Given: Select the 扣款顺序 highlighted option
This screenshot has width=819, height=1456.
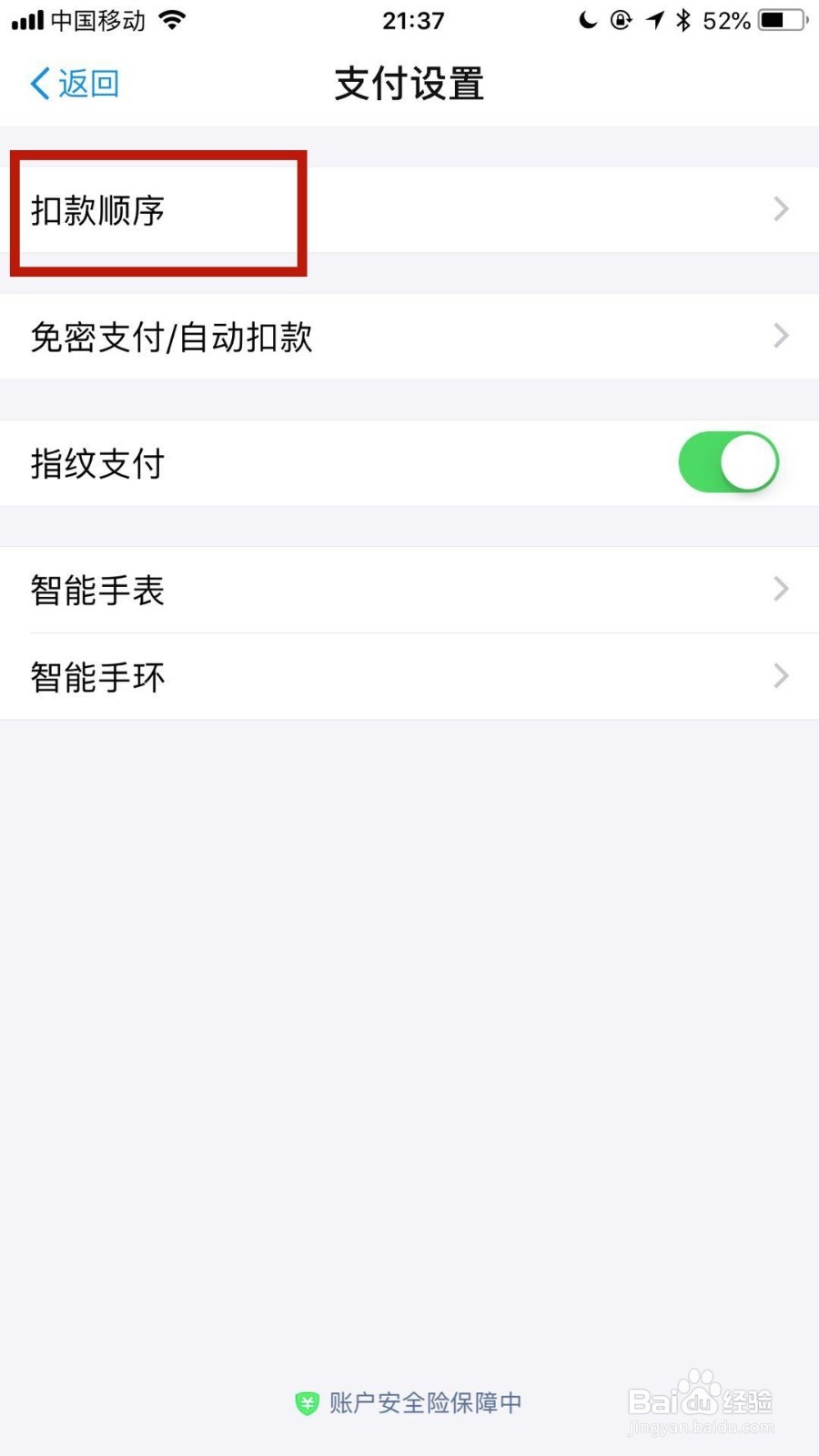Looking at the screenshot, I should coord(97,211).
